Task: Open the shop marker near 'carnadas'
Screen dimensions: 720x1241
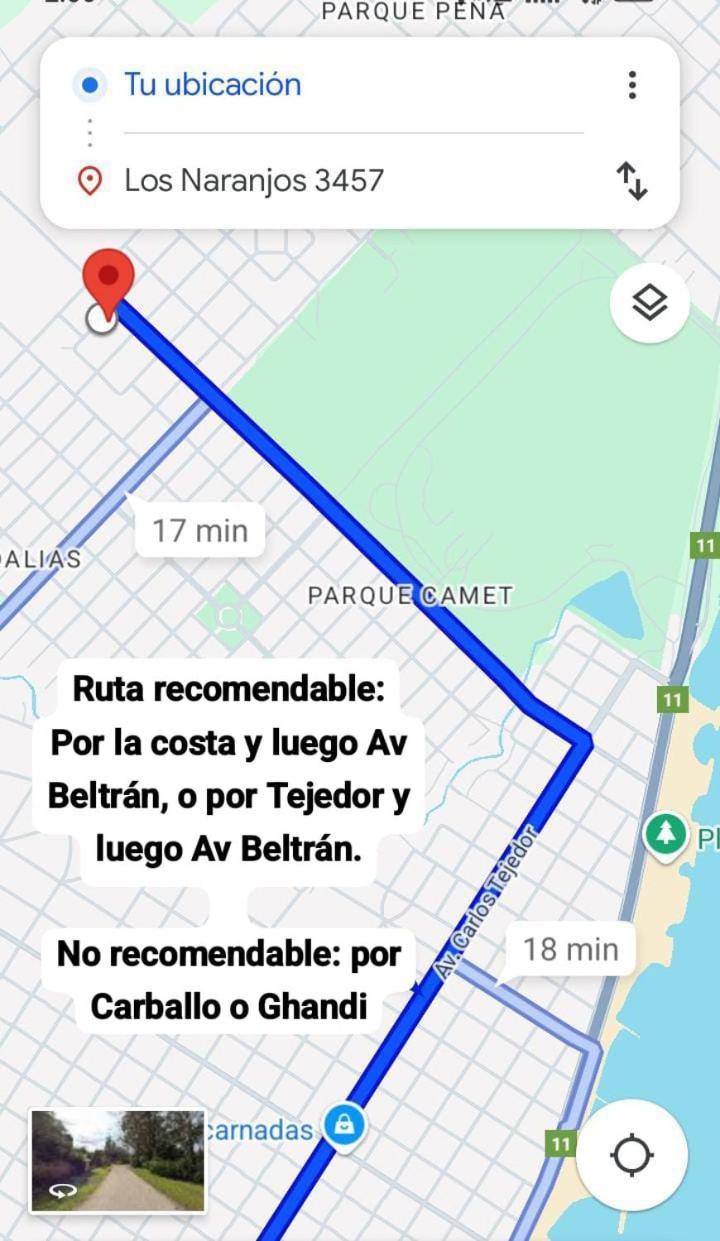Action: pos(345,1125)
